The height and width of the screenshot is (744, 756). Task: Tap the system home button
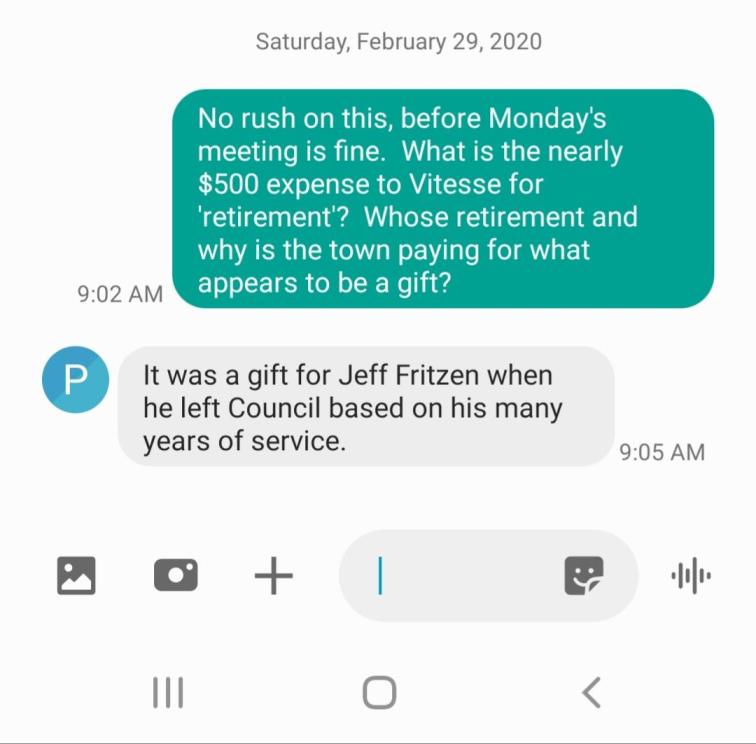[379, 692]
